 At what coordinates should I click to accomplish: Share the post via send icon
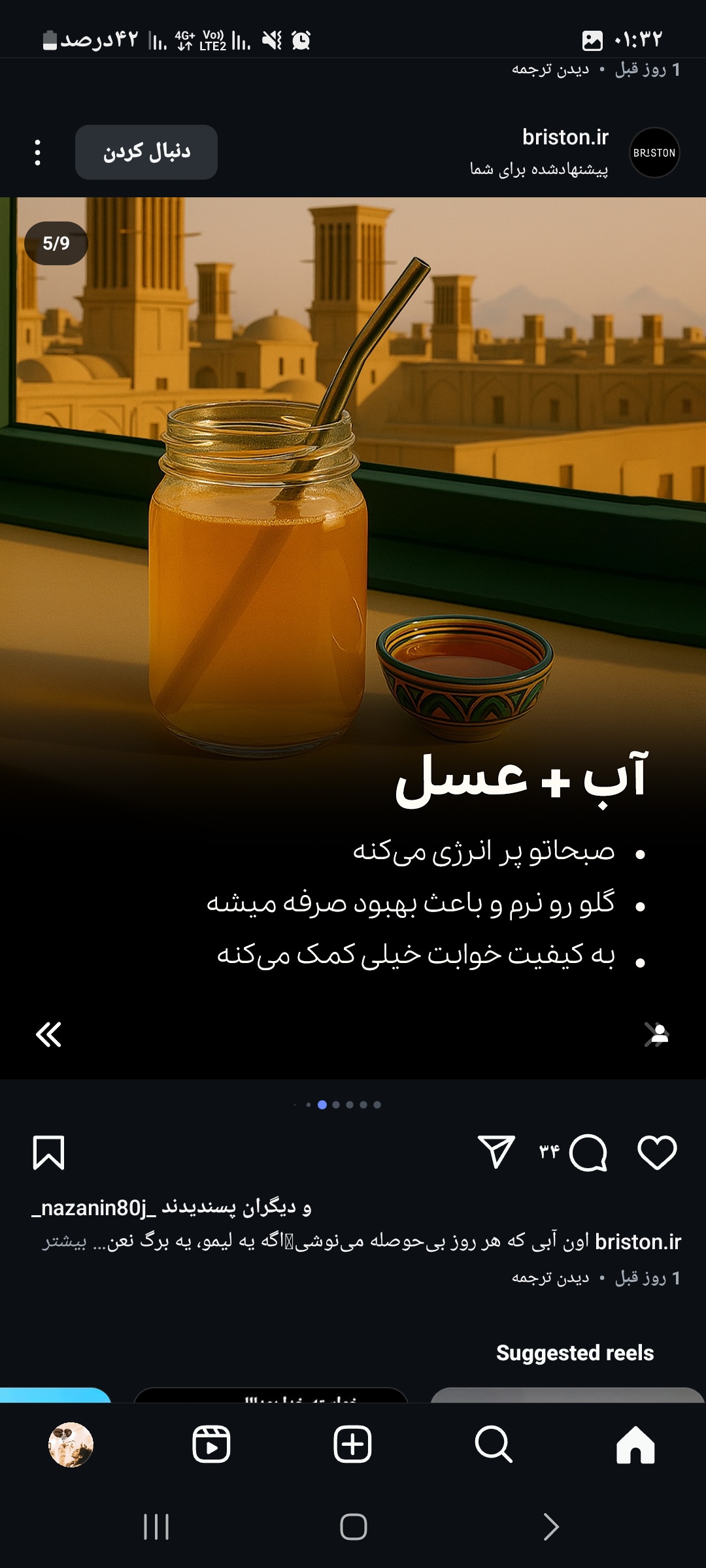[496, 1151]
